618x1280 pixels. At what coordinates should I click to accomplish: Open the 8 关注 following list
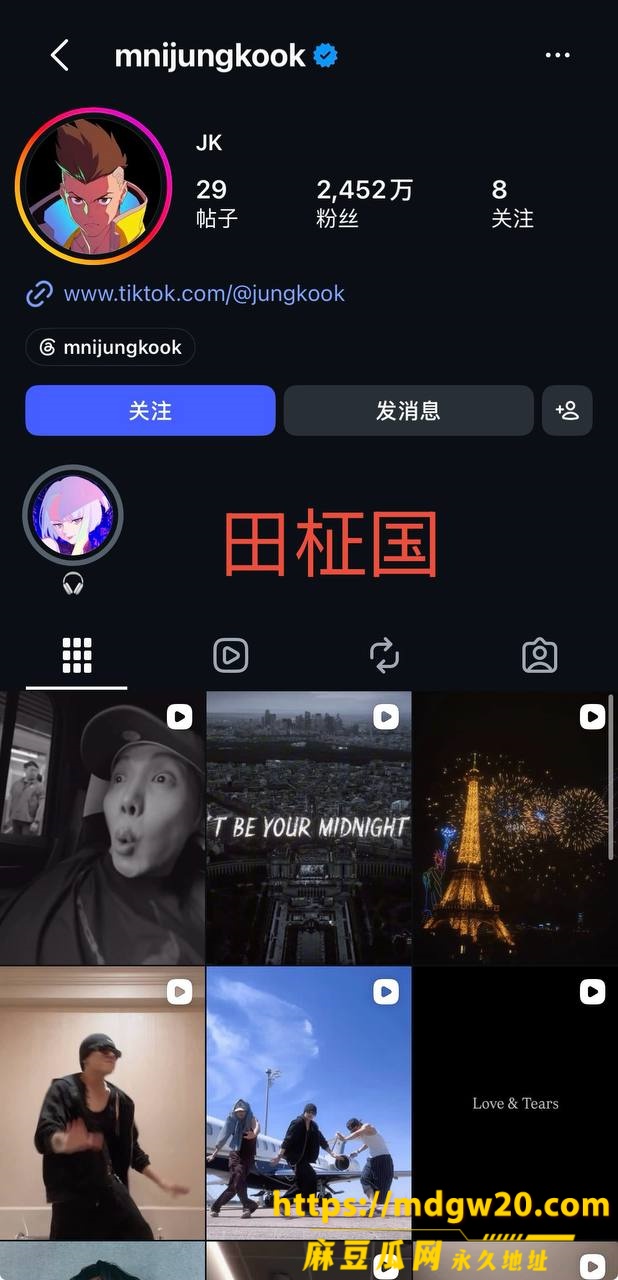coord(512,203)
